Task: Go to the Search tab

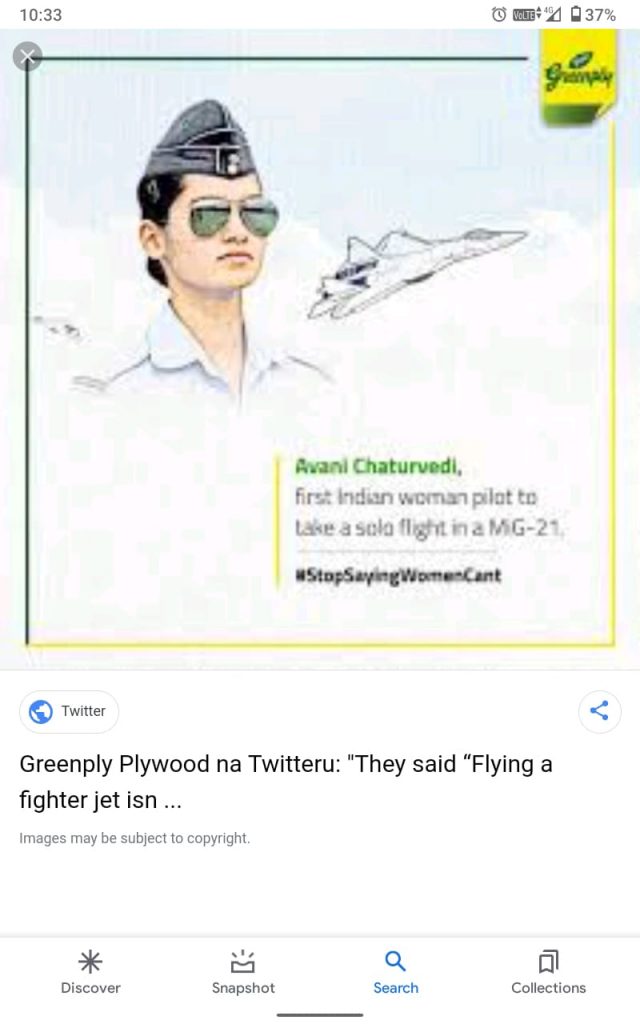Action: [396, 972]
